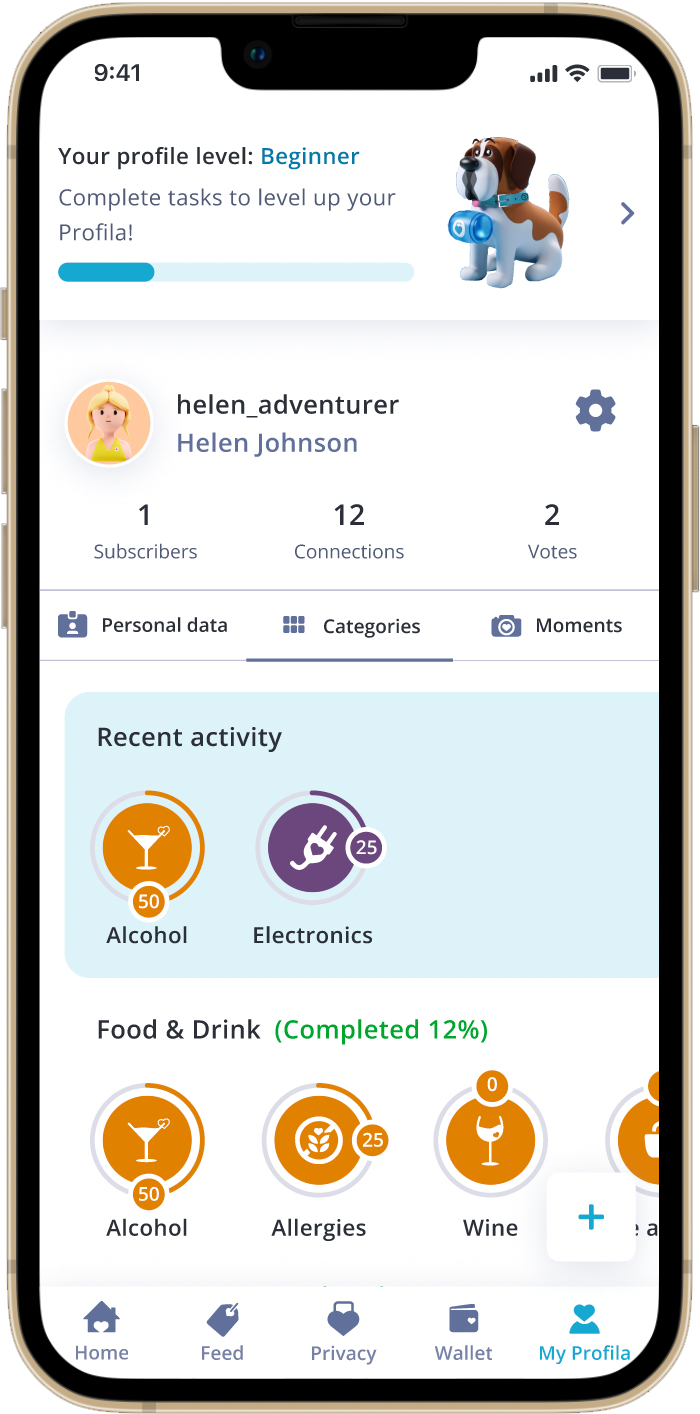Viewport: 700px width, 1414px height.
Task: Tap the plus floating button
Action: point(591,1217)
